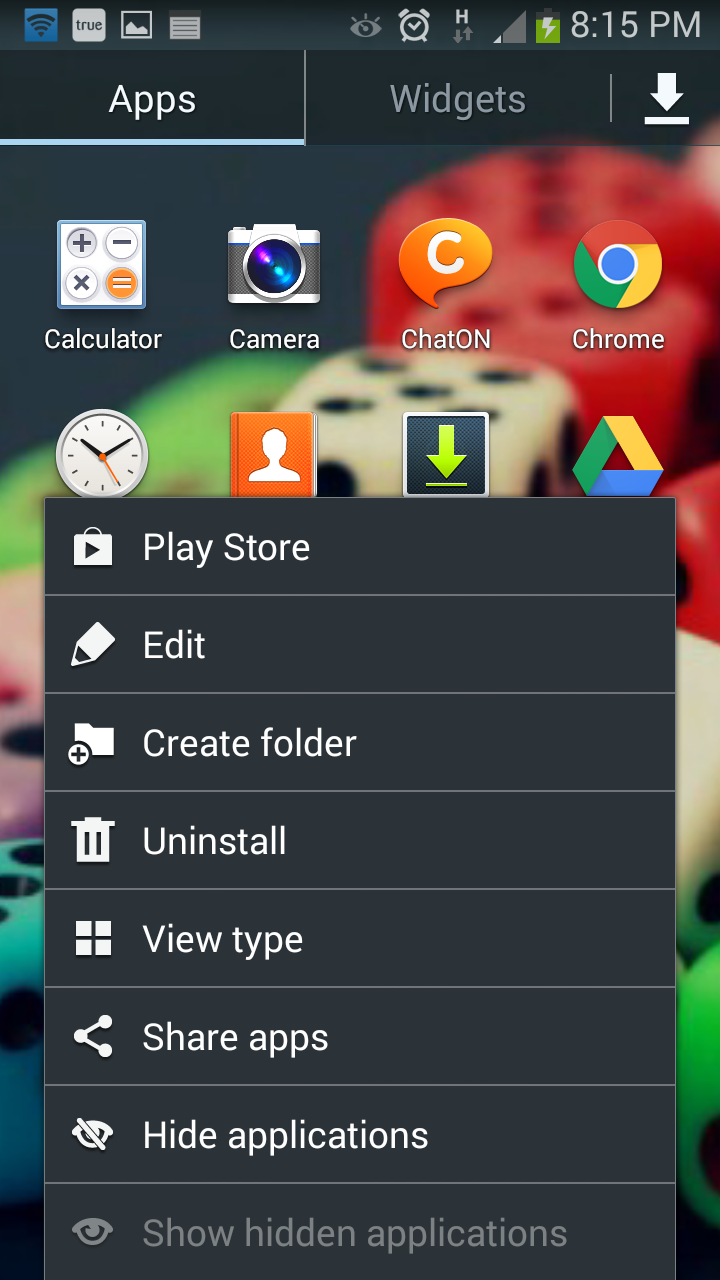
Task: Tap Create folder in the menu
Action: tap(360, 743)
